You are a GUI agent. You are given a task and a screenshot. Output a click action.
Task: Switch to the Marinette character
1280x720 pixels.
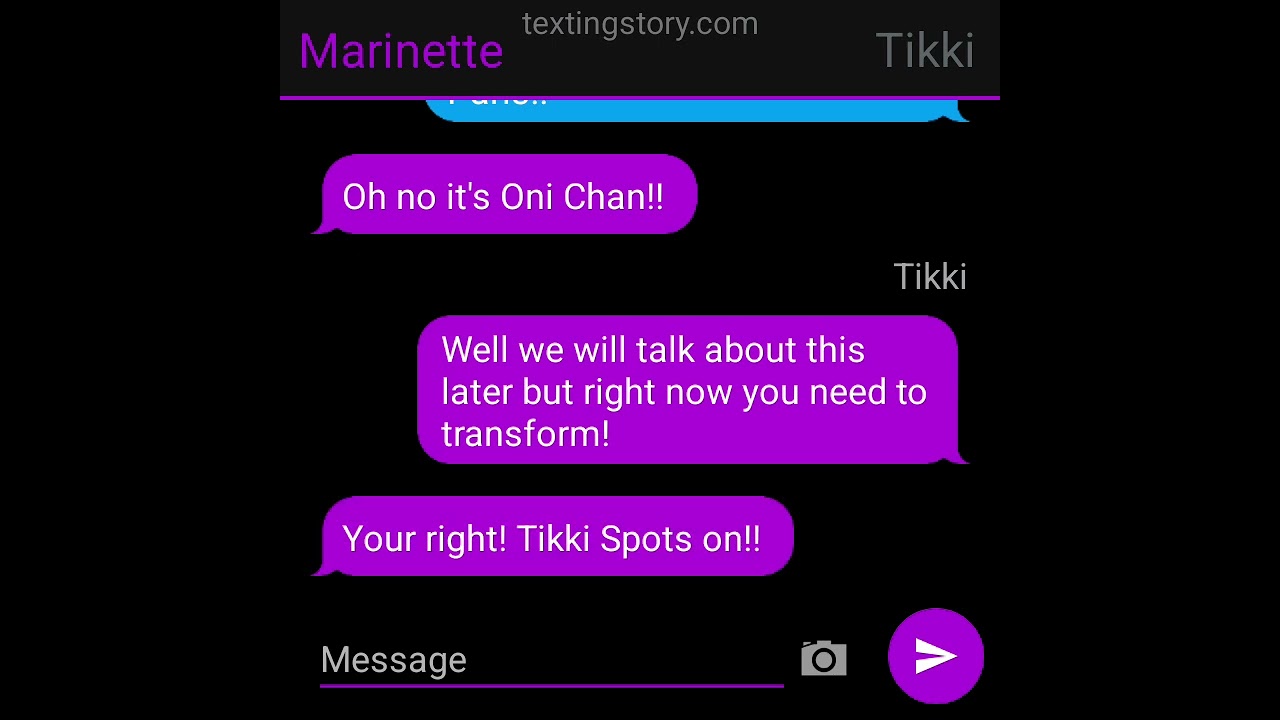(x=401, y=51)
